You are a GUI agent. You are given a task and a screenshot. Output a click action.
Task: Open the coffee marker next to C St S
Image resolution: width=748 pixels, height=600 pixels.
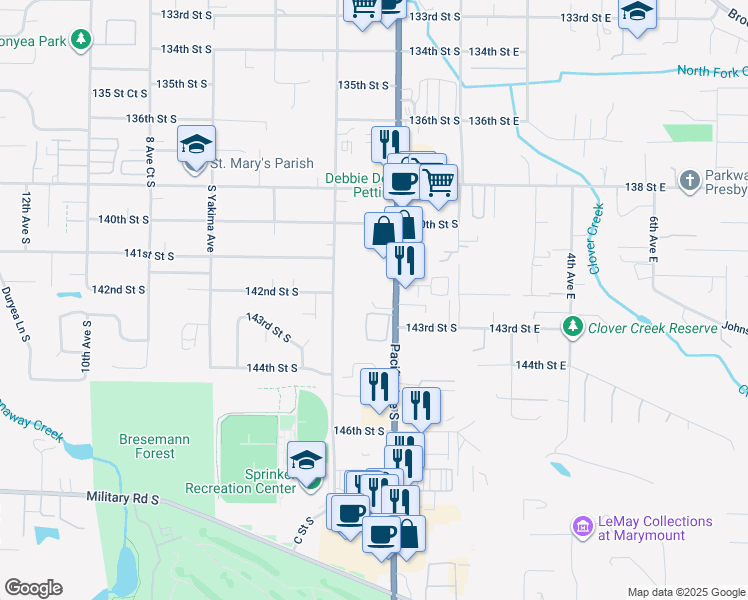350,514
